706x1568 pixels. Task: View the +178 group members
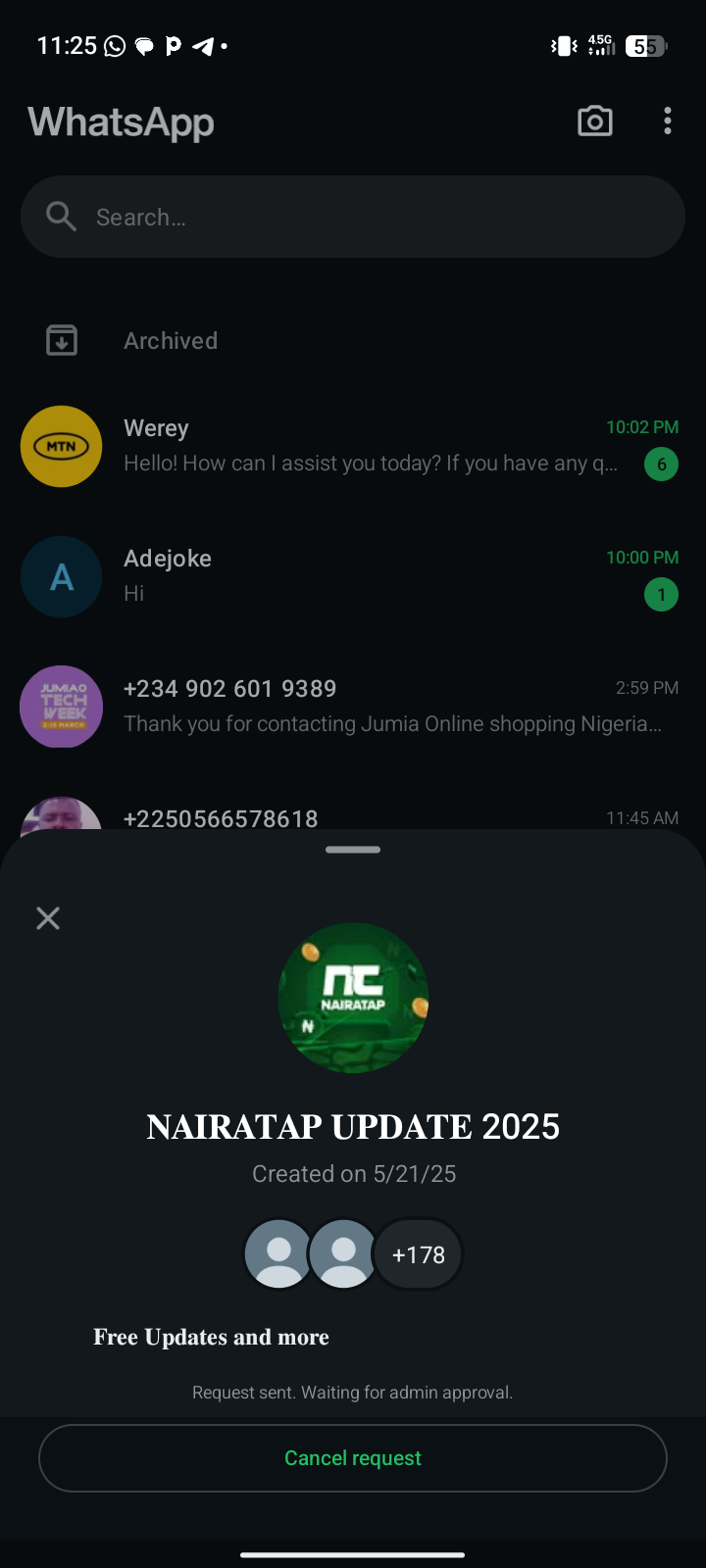418,1254
